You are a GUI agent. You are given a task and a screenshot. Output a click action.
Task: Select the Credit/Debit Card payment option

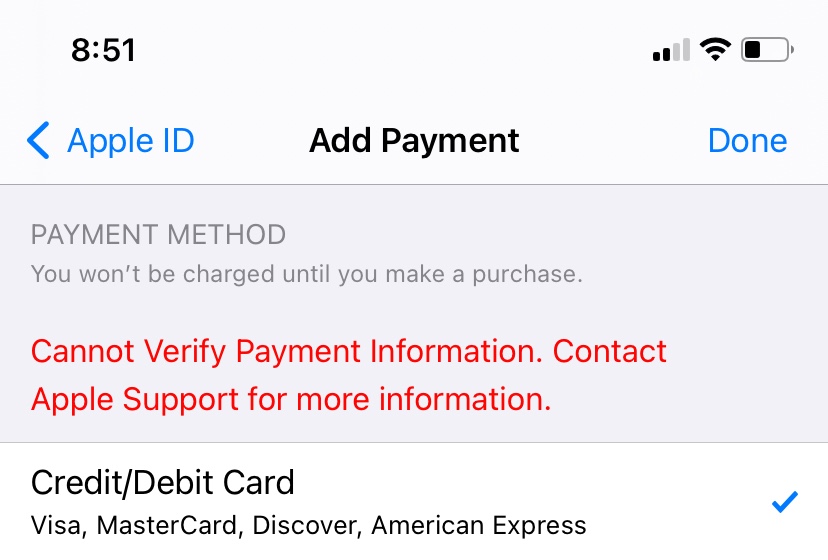tap(414, 501)
